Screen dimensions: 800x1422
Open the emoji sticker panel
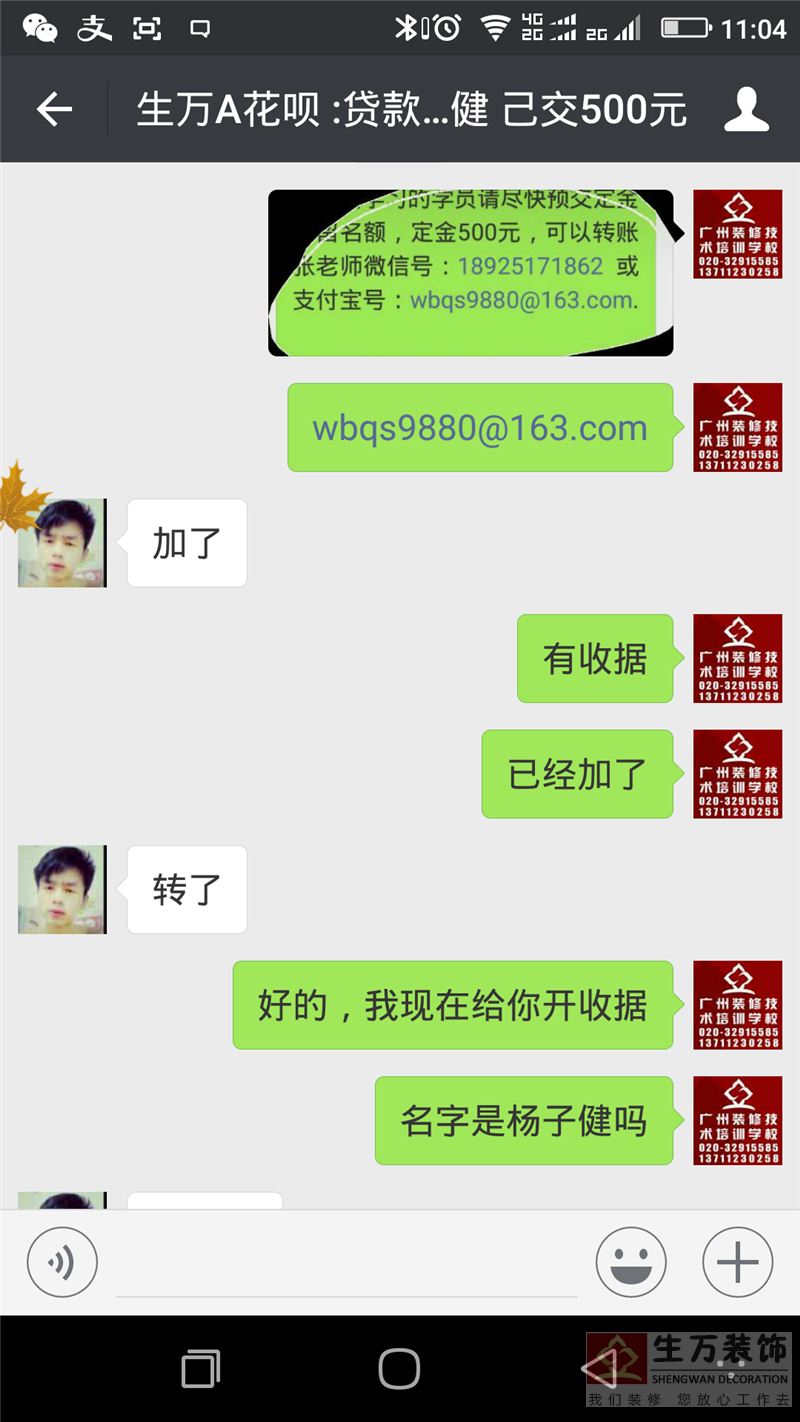(x=631, y=1262)
